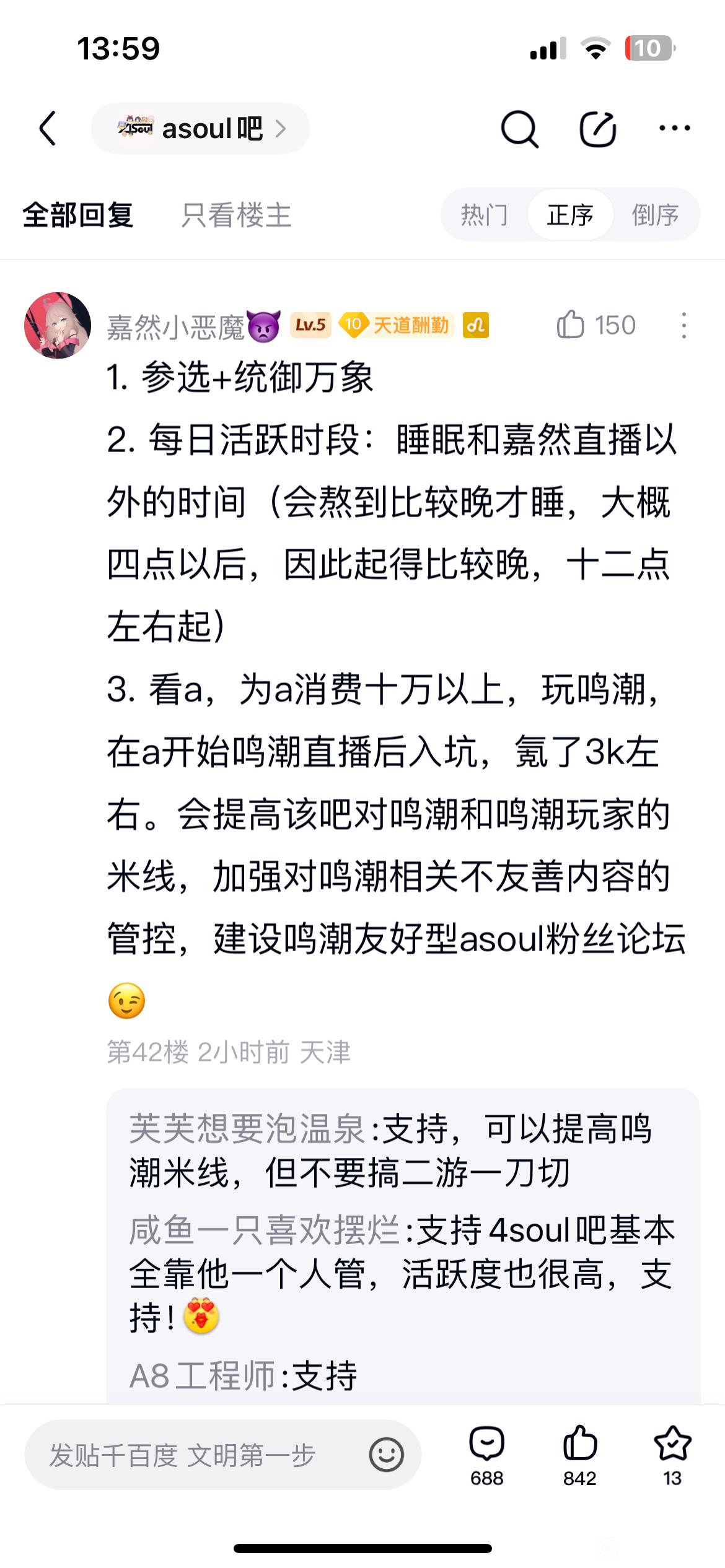Open 芙芙想要泡温泉's sub-reply
725x1568 pixels.
(x=390, y=1151)
